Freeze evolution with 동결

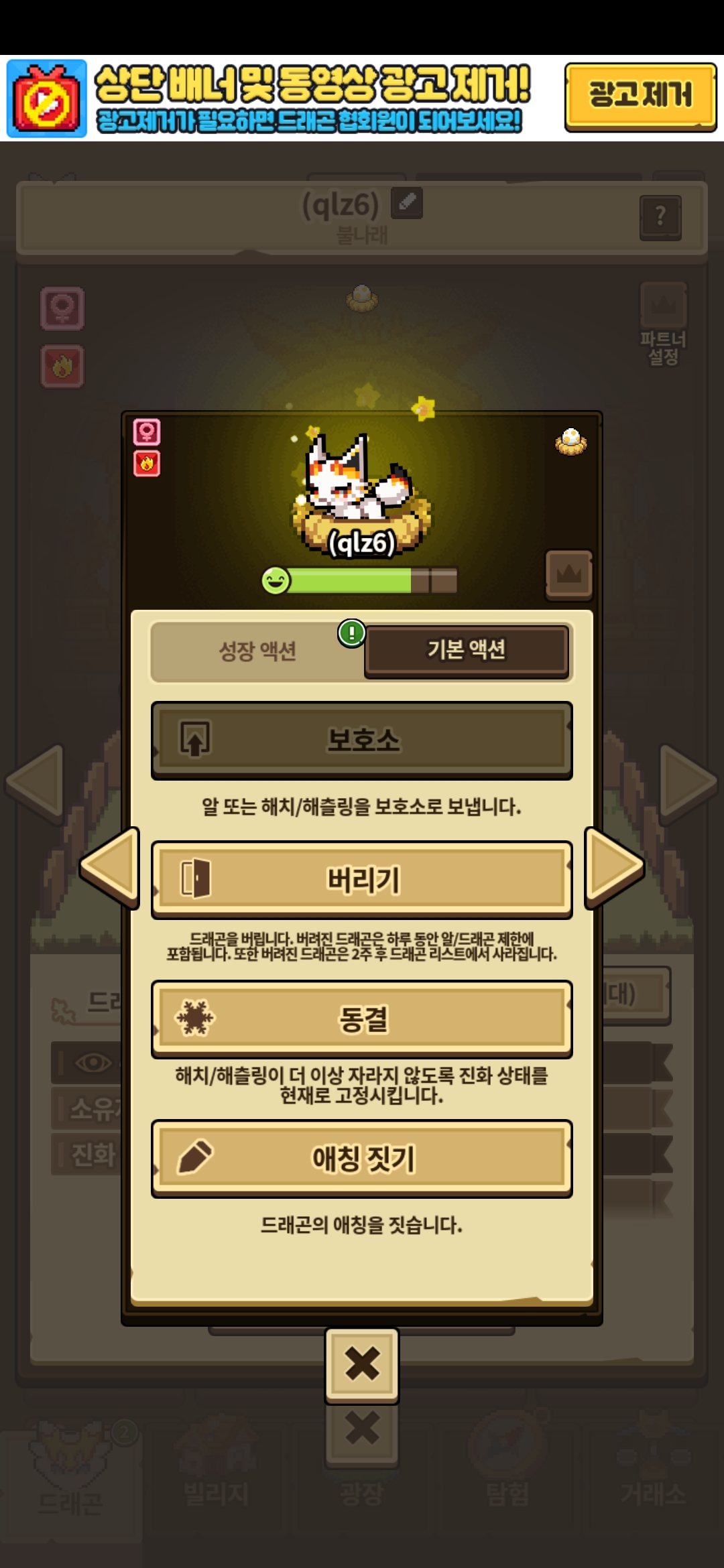tap(362, 1019)
